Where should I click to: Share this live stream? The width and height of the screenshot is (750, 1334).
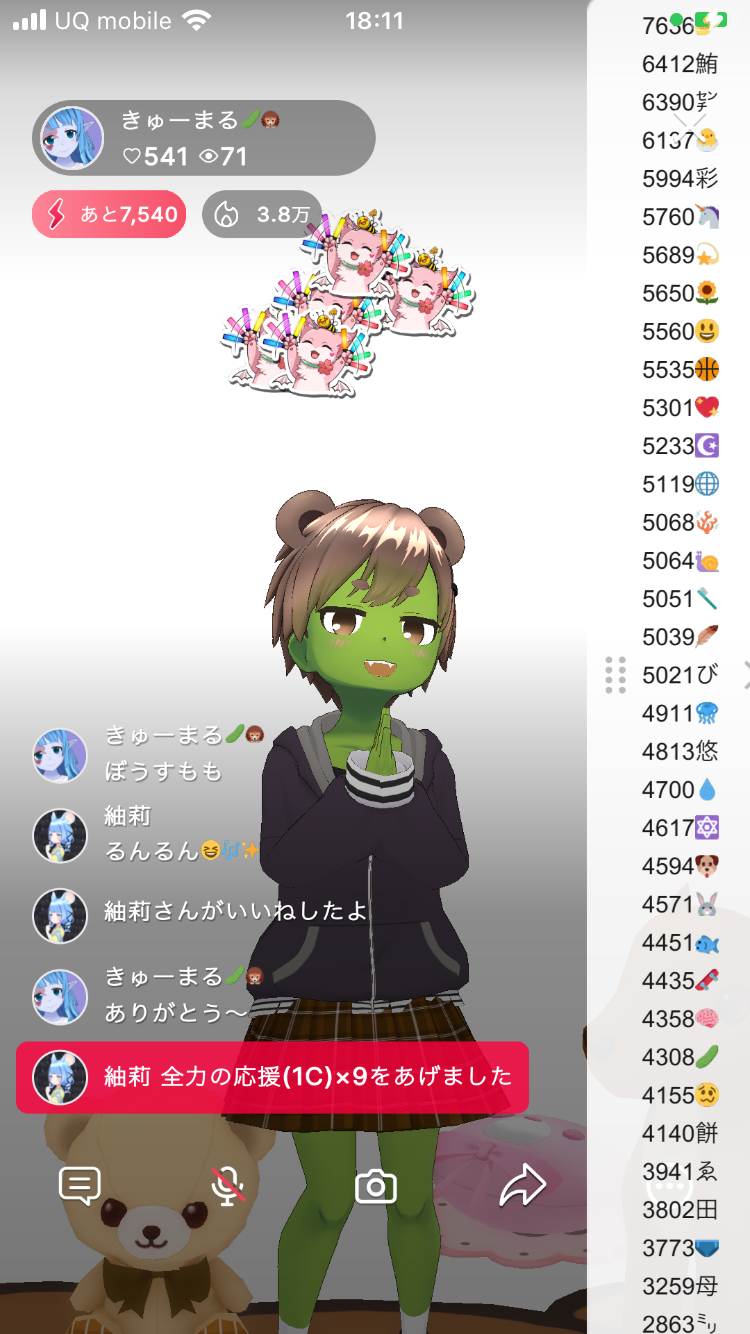pyautogui.click(x=522, y=1186)
